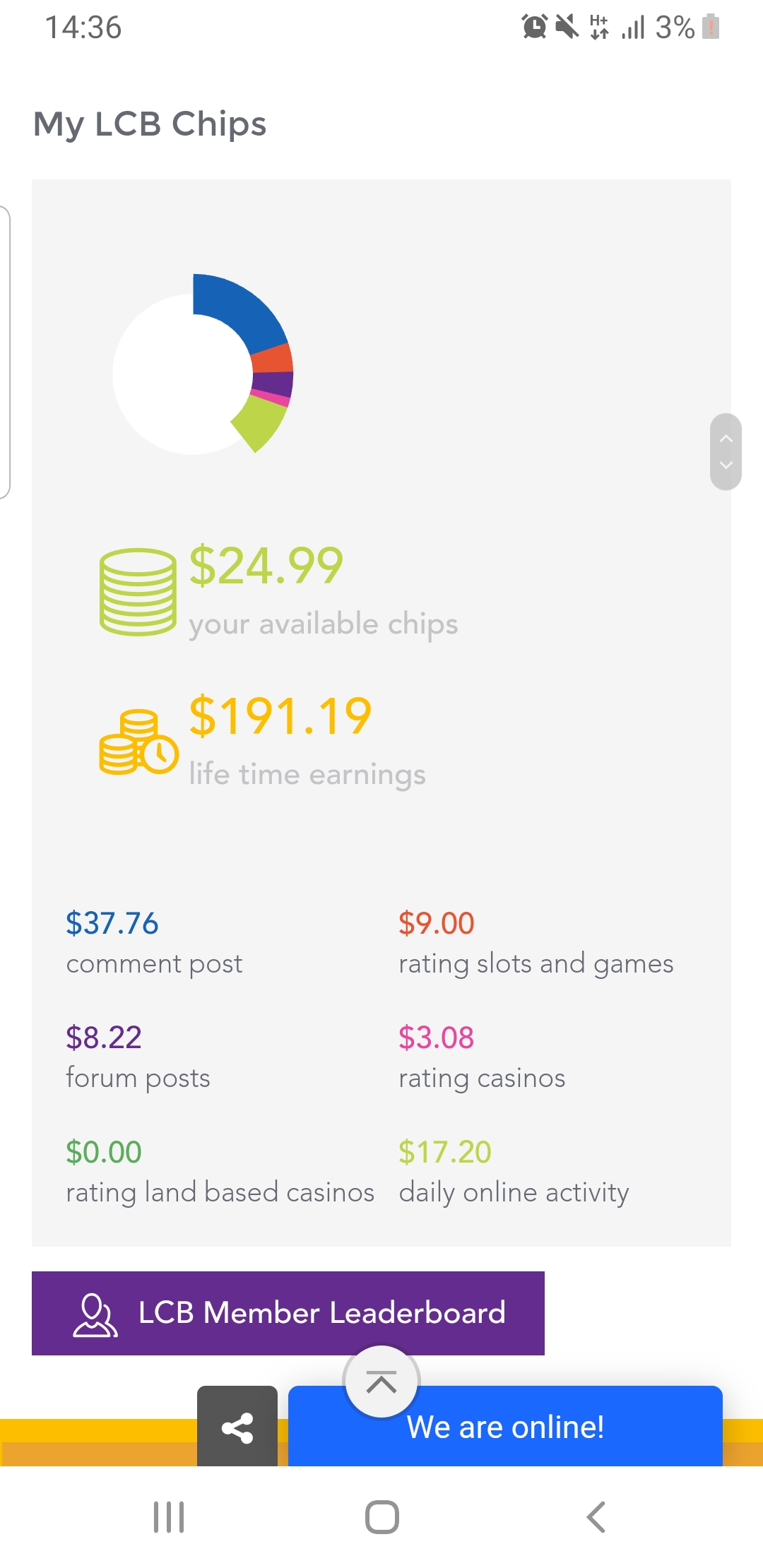Go back using navigation bar
The image size is (763, 1568).
pyautogui.click(x=596, y=1516)
